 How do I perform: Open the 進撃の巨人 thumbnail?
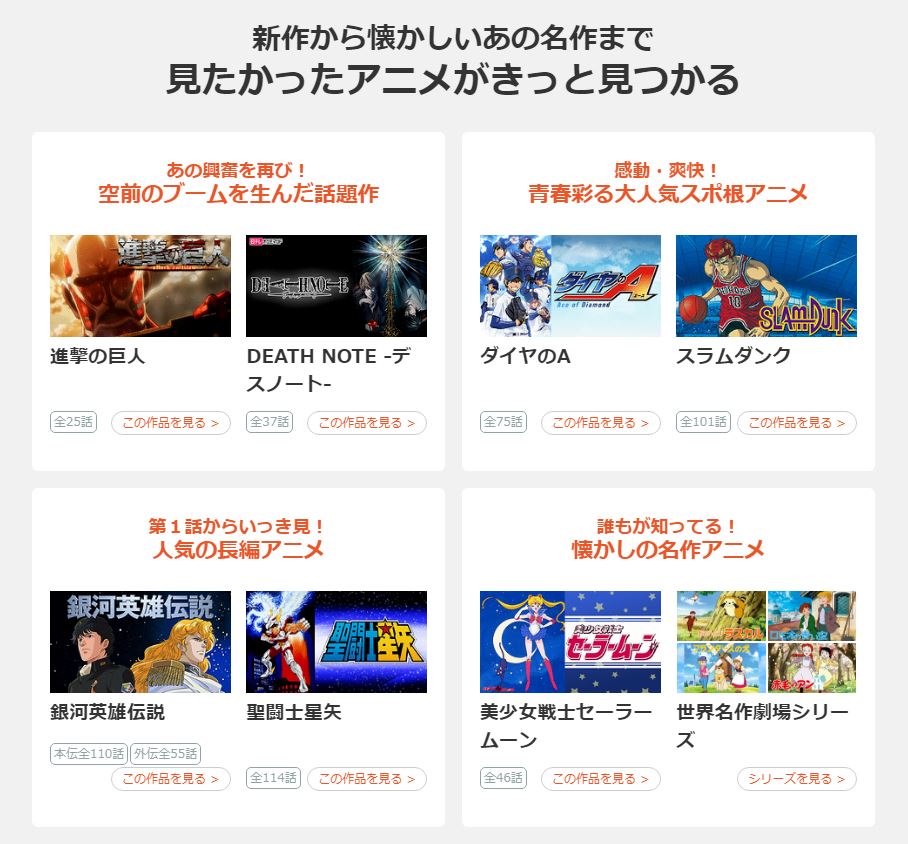tap(140, 286)
